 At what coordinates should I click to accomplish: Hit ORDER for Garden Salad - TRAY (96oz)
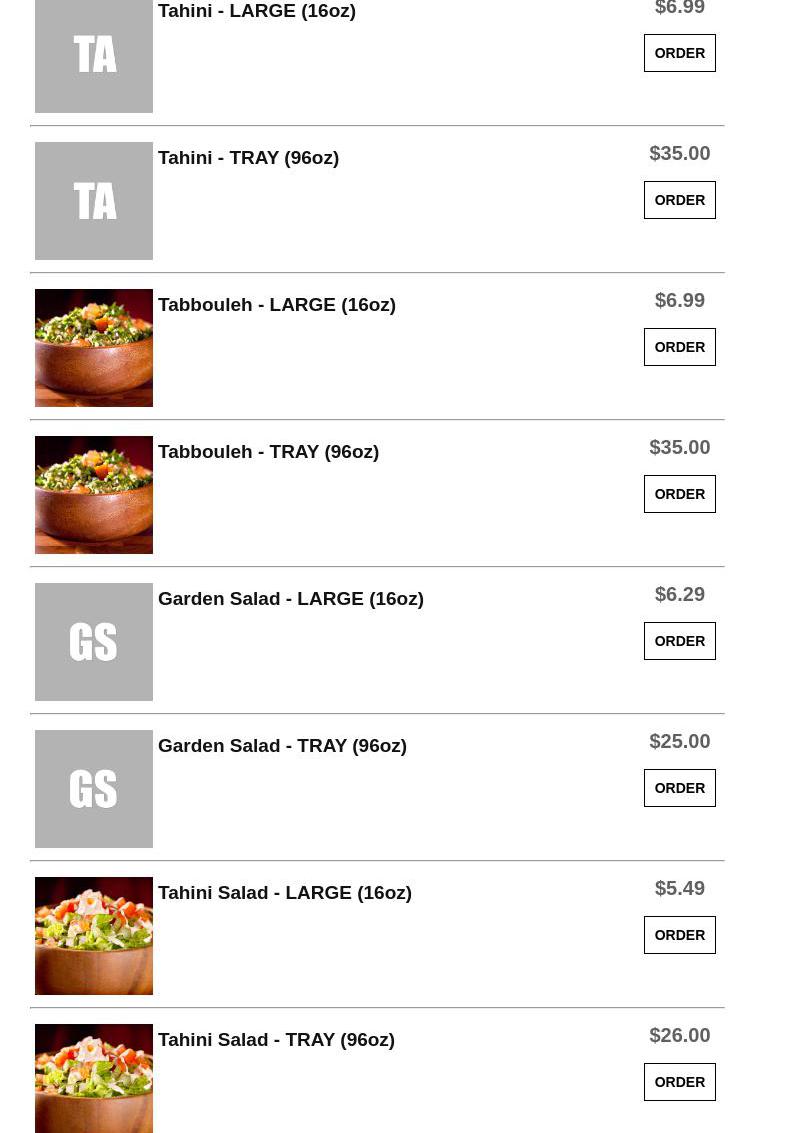click(x=679, y=788)
